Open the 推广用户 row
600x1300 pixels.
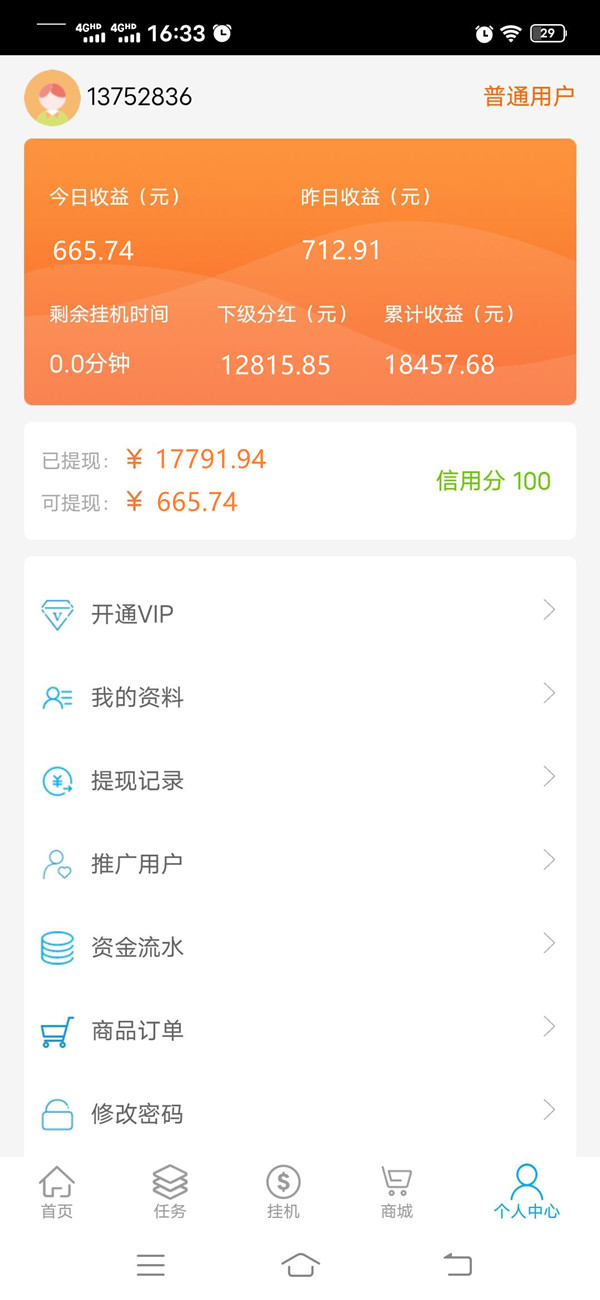click(x=300, y=863)
